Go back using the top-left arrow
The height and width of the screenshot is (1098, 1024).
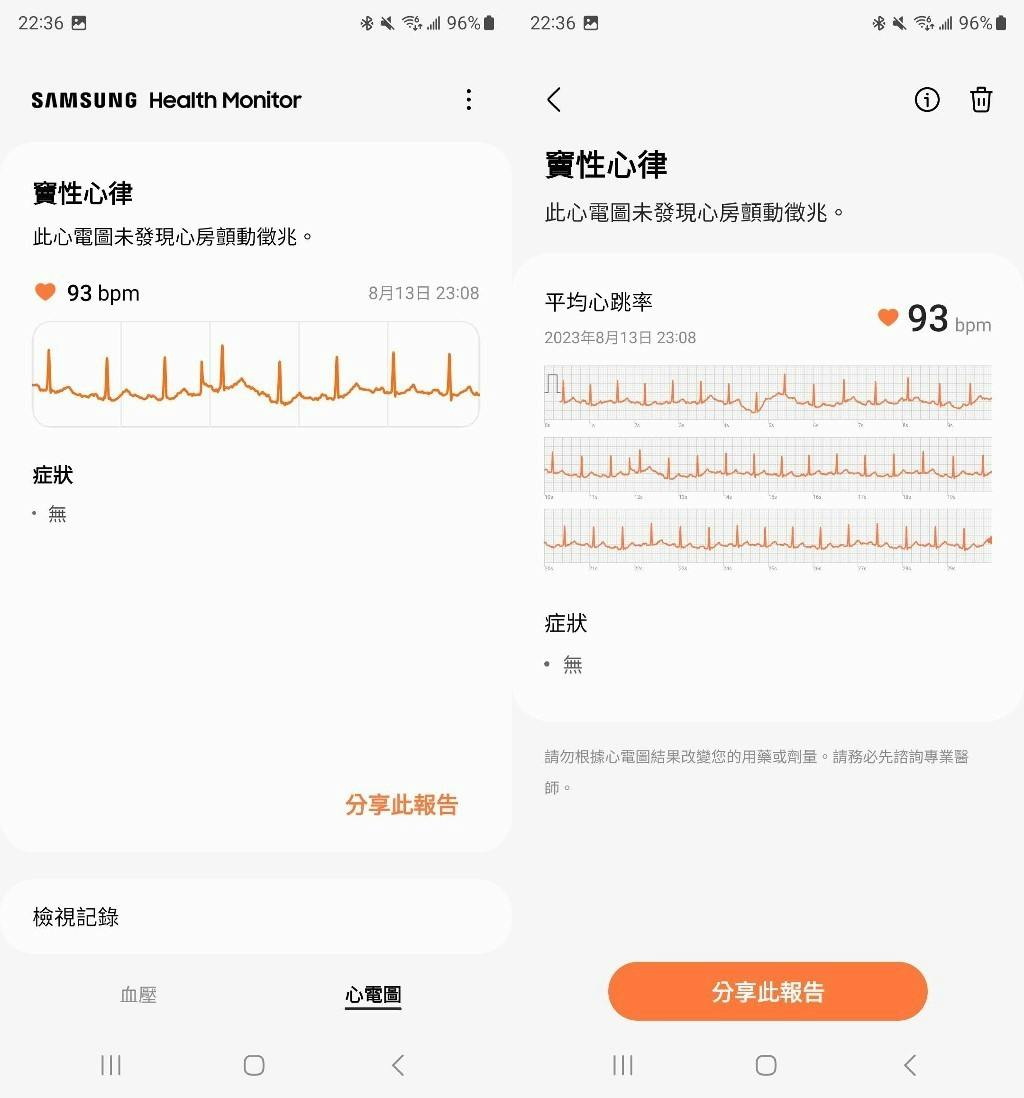click(x=554, y=100)
